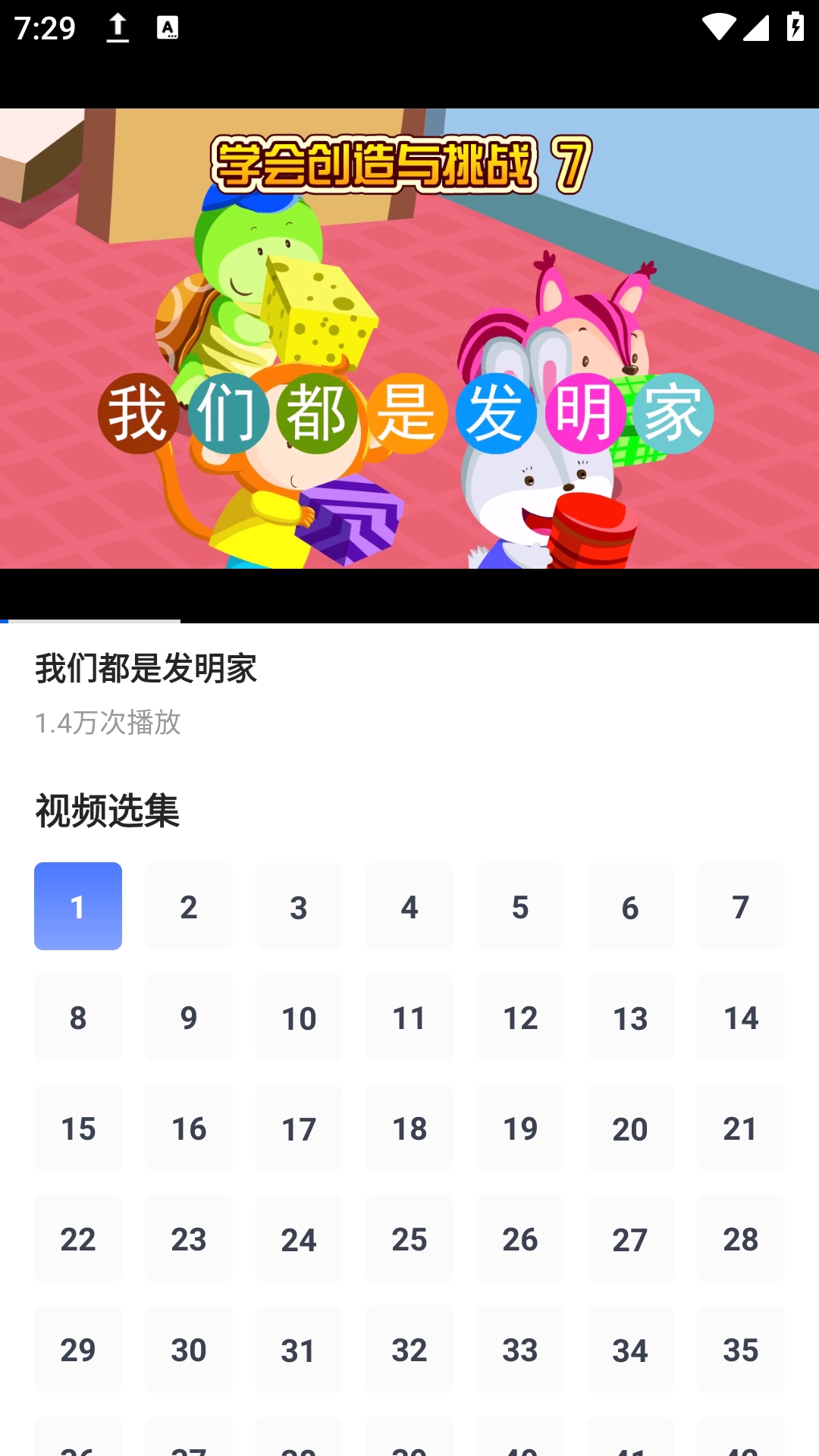Screen dimensions: 819x1456
Task: Open episode 12
Action: (520, 1018)
